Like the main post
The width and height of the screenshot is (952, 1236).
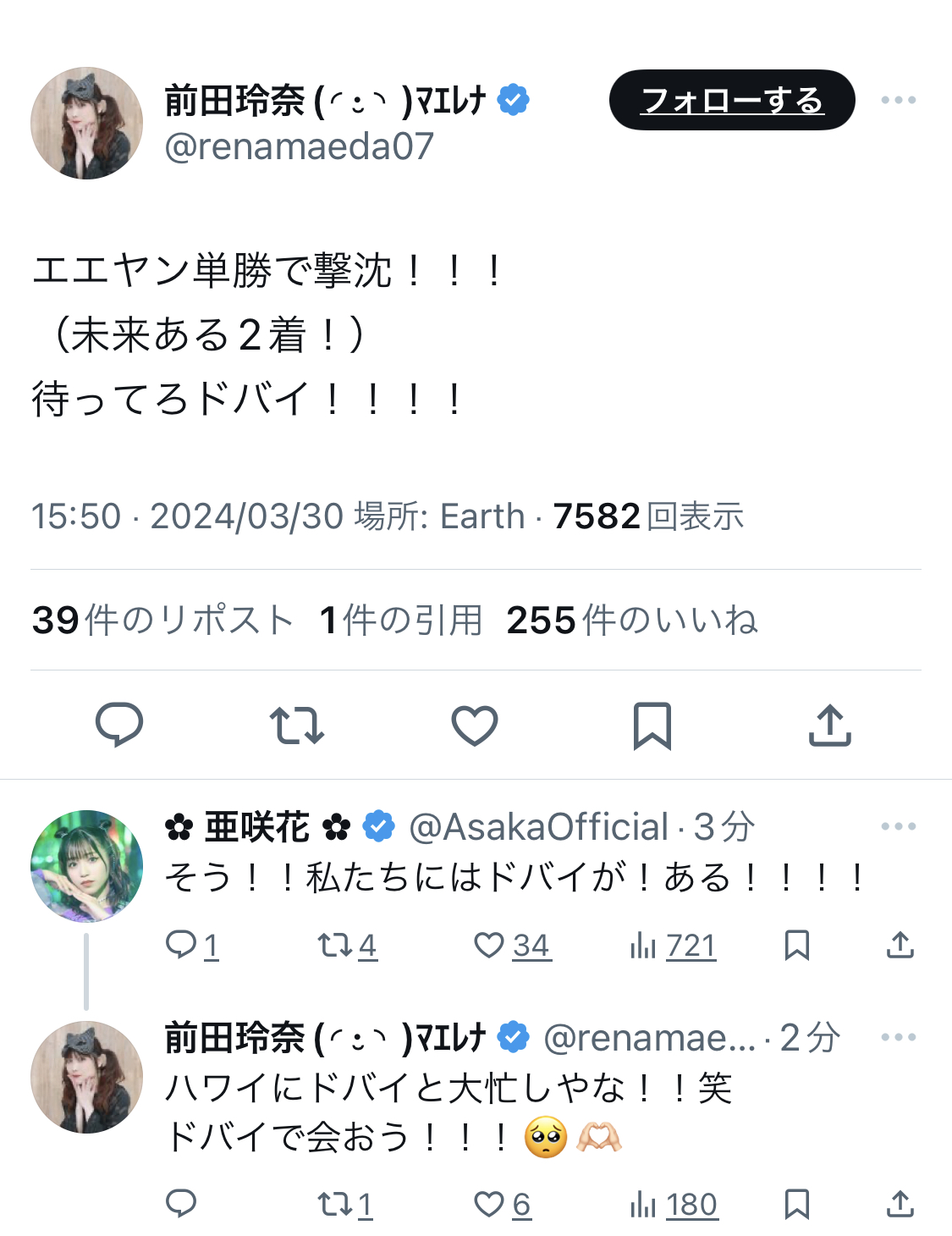coord(474,726)
